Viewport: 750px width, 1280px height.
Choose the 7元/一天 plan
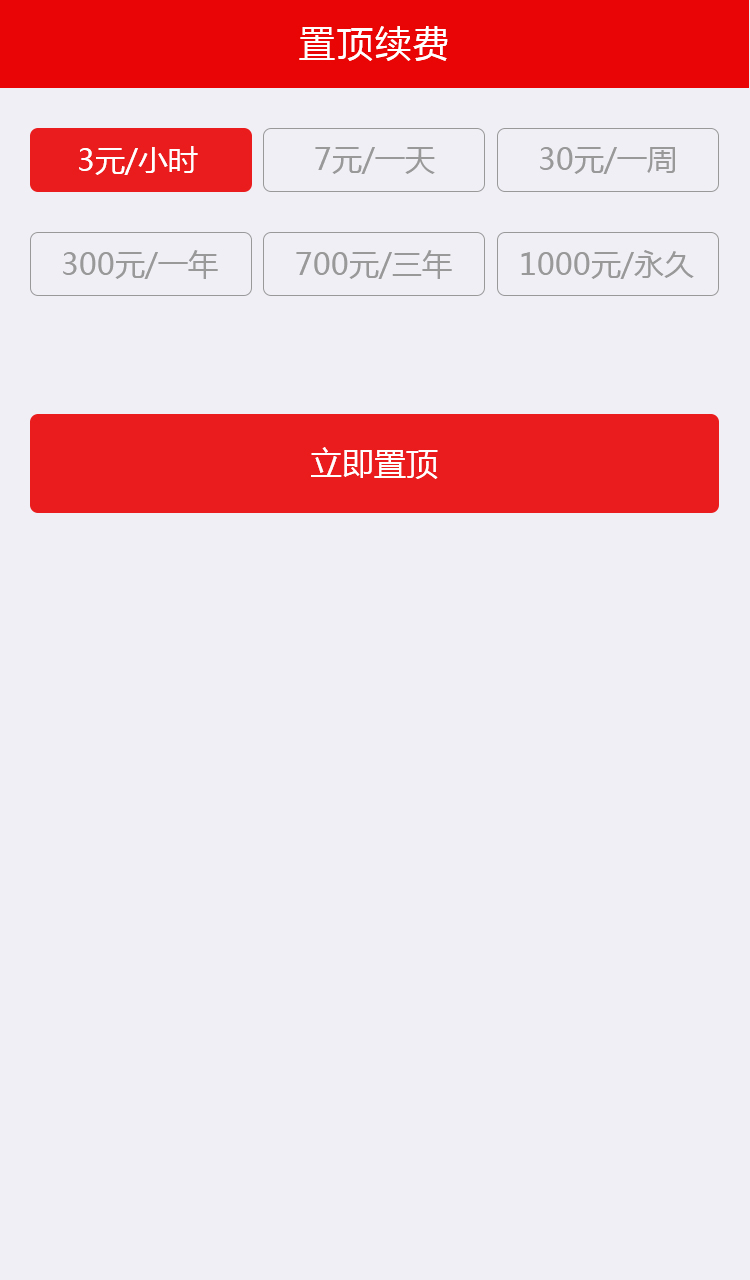[x=374, y=160]
